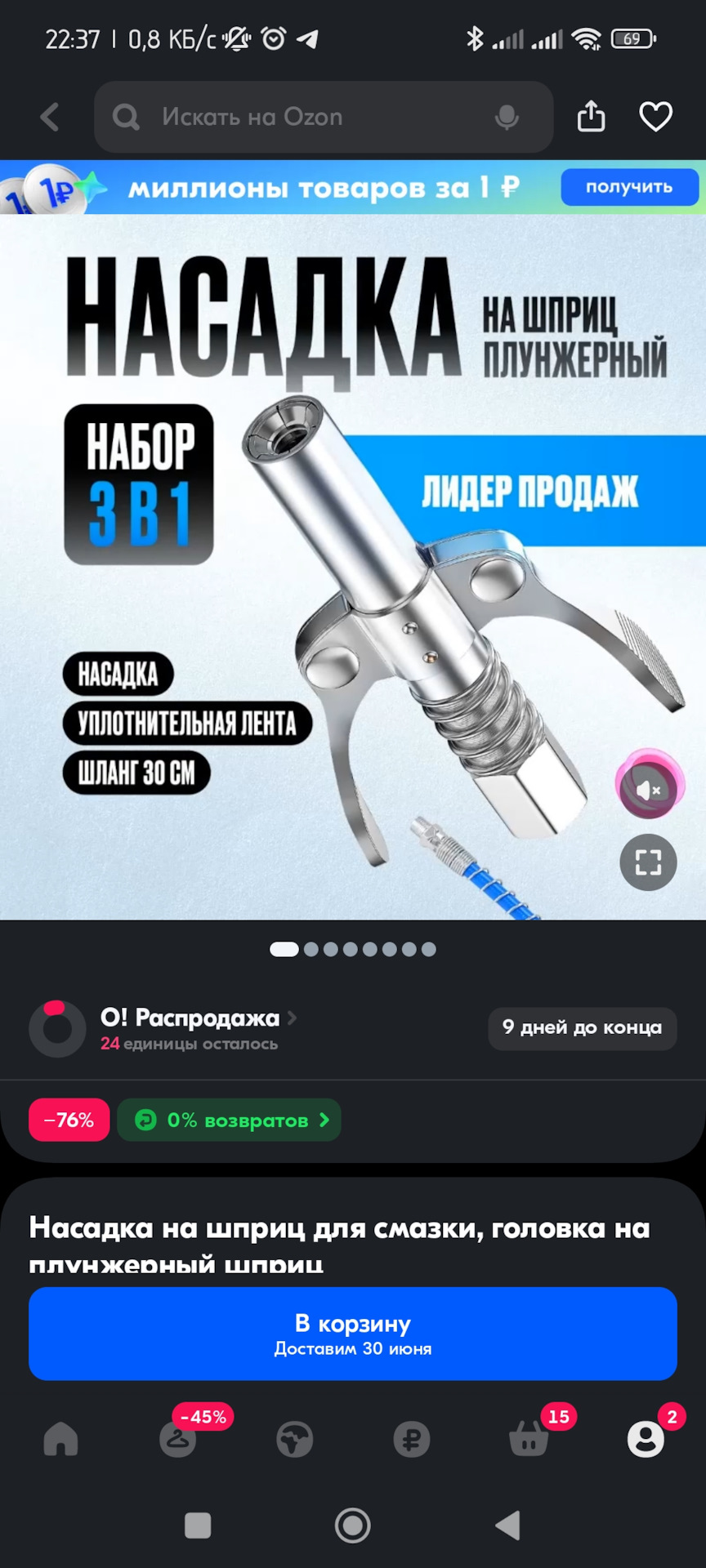Add product to favorites with heart icon
Image resolution: width=706 pixels, height=1568 pixels.
coord(655,117)
